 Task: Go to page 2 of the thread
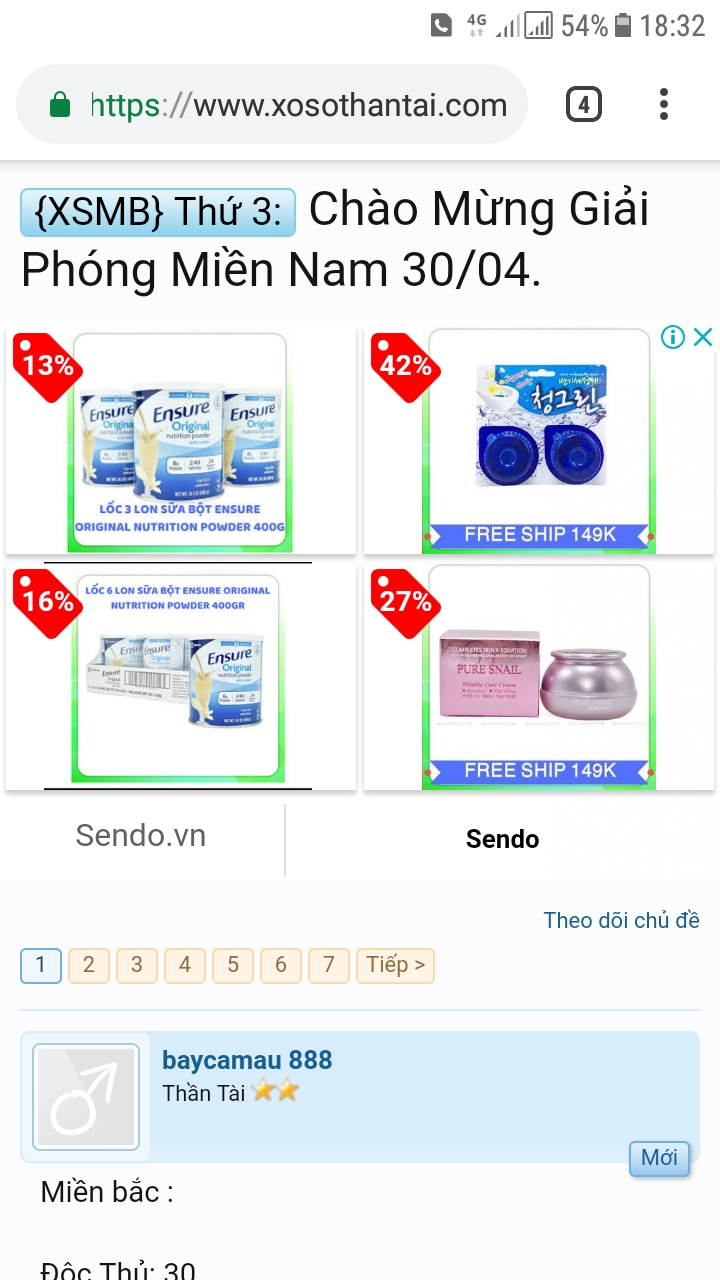pos(89,965)
